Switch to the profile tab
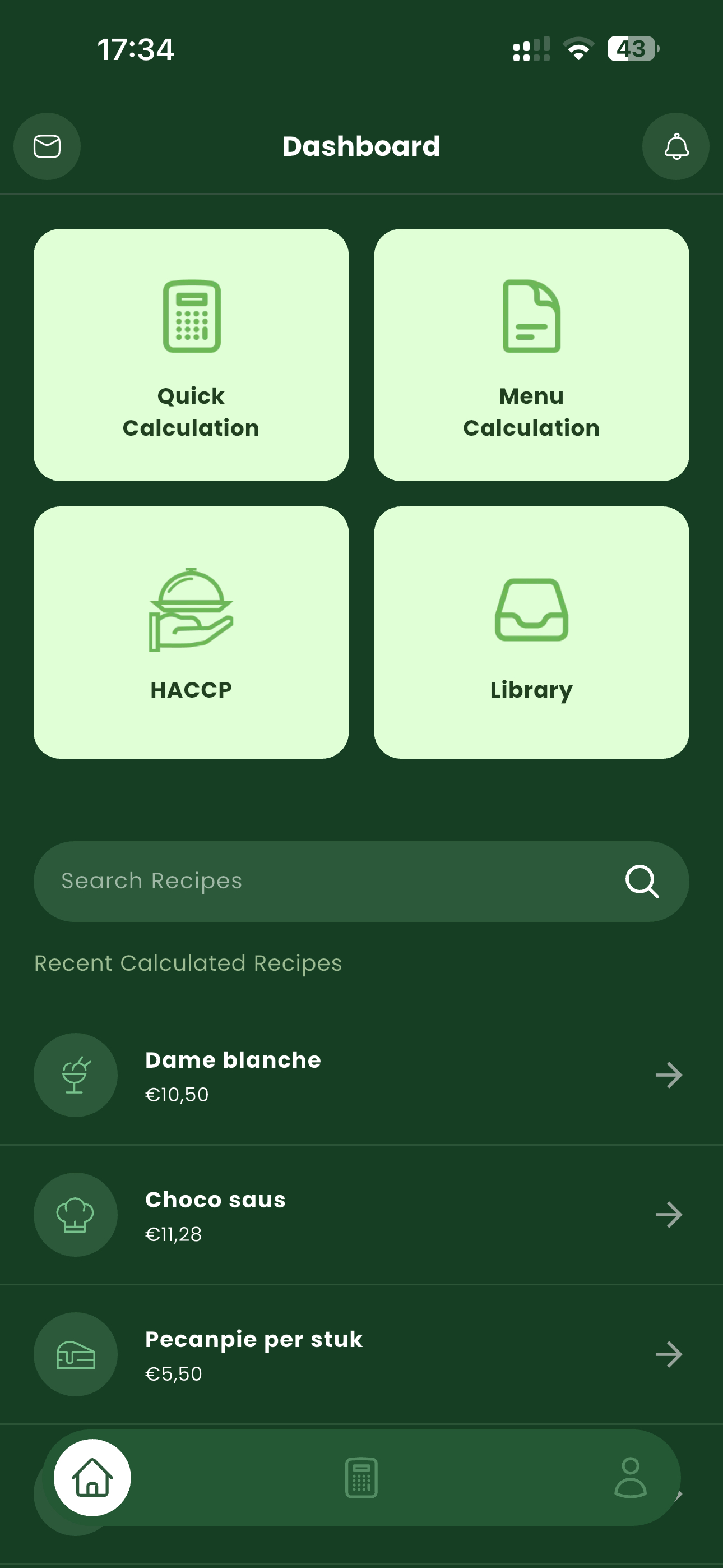Screen dimensions: 723x1568 tap(630, 1477)
